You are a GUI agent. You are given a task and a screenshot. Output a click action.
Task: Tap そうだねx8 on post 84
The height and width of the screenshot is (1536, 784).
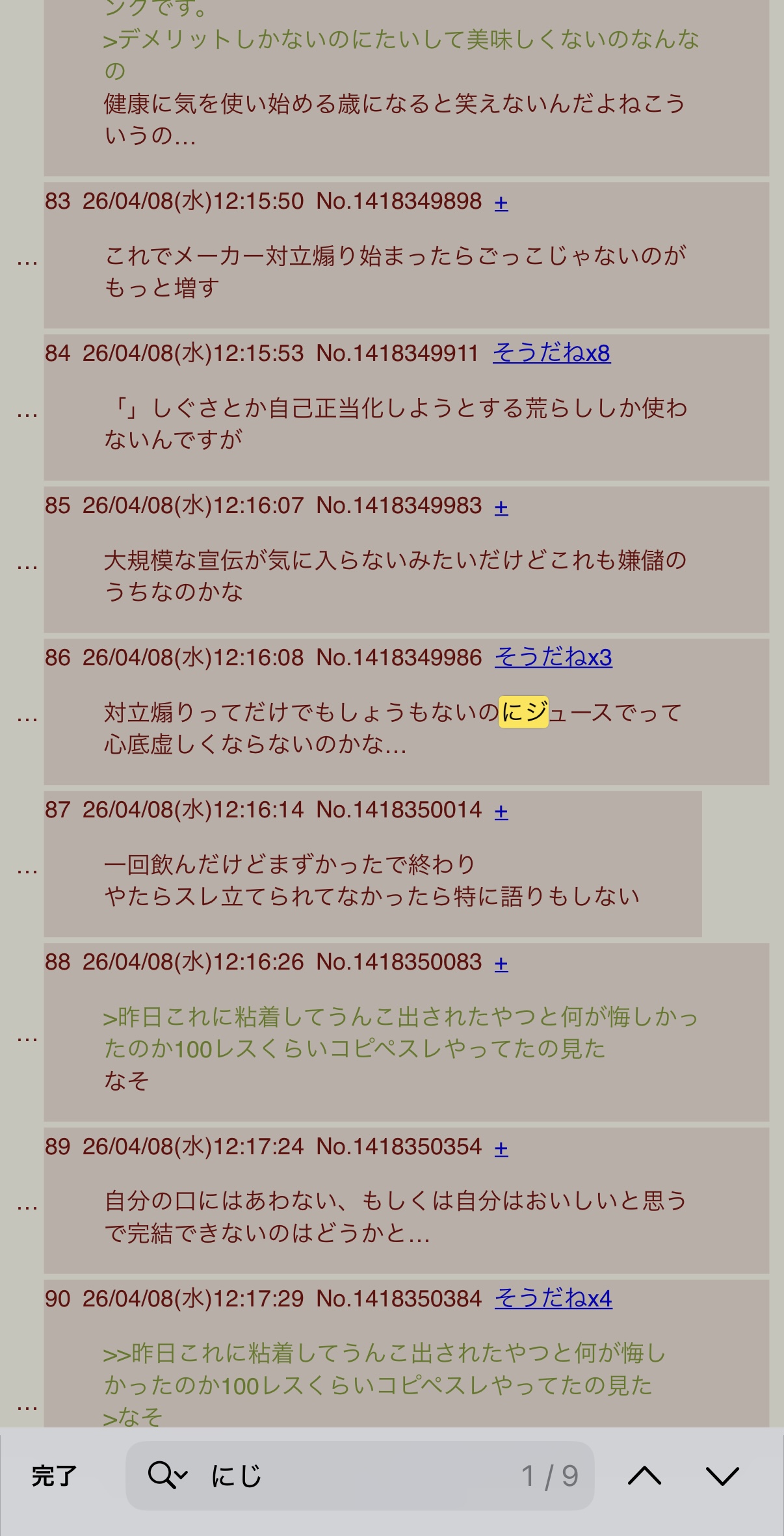pyautogui.click(x=551, y=353)
